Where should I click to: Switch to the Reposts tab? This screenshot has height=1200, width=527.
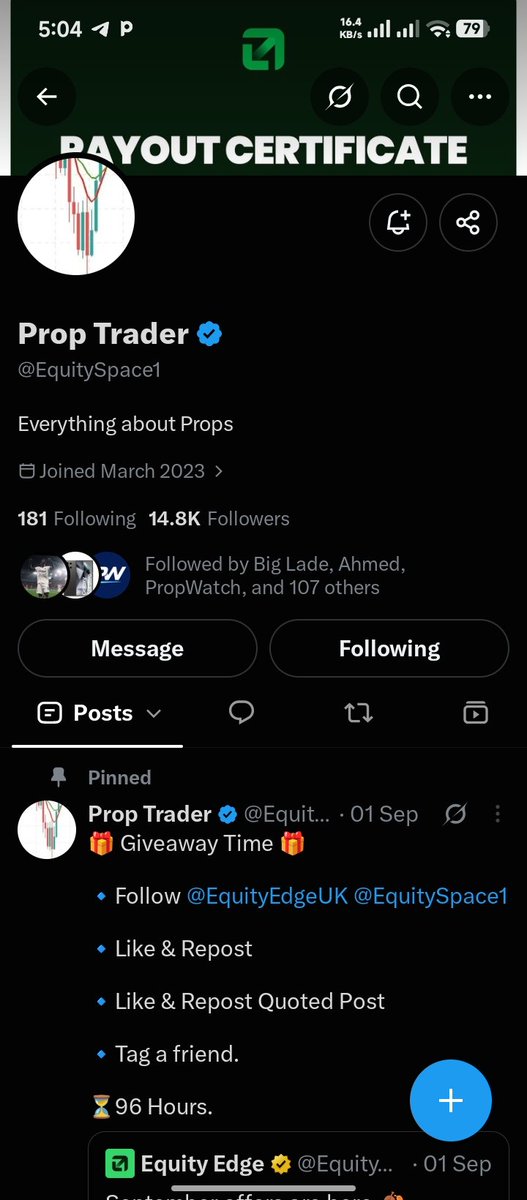point(358,713)
